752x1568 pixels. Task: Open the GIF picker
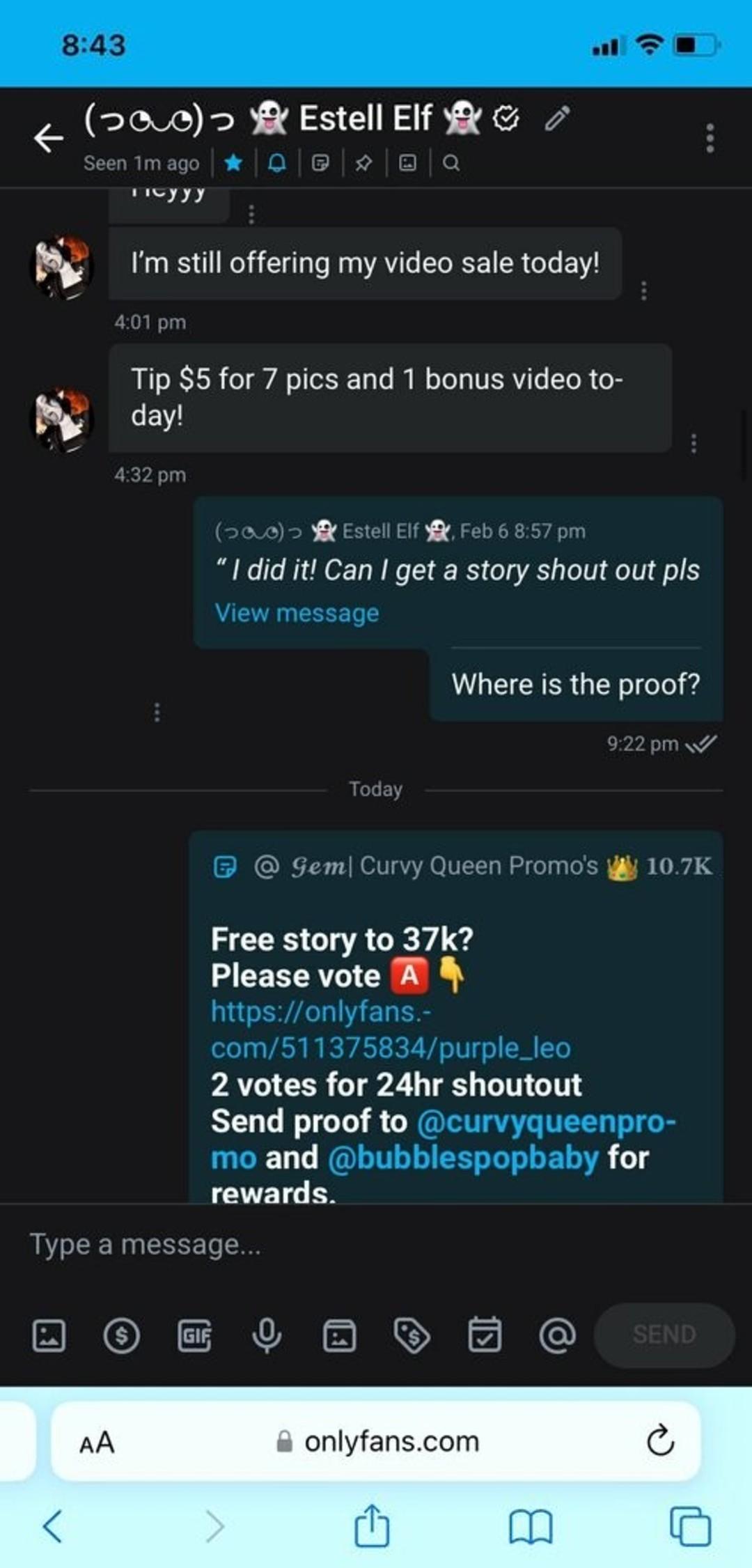194,1335
